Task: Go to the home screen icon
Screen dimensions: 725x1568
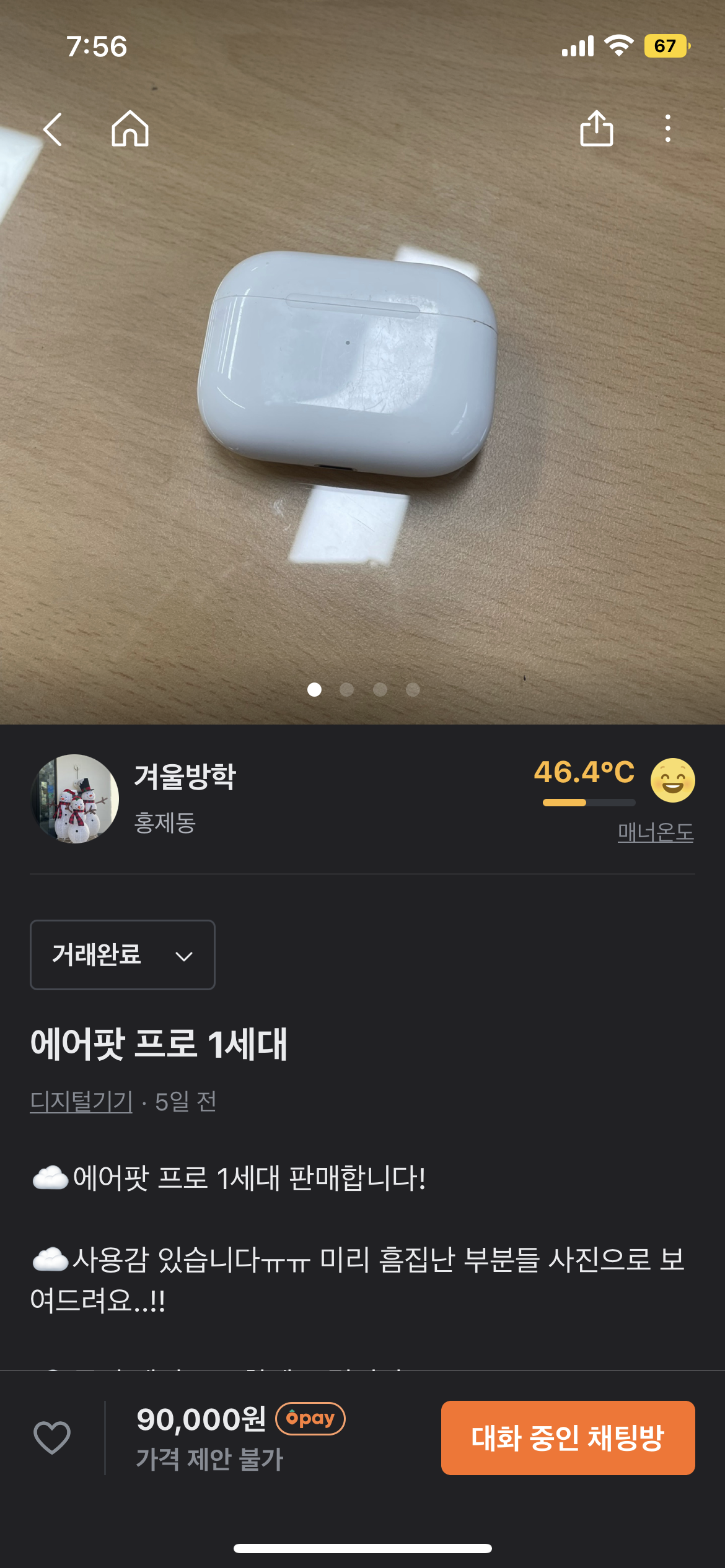Action: coord(130,129)
